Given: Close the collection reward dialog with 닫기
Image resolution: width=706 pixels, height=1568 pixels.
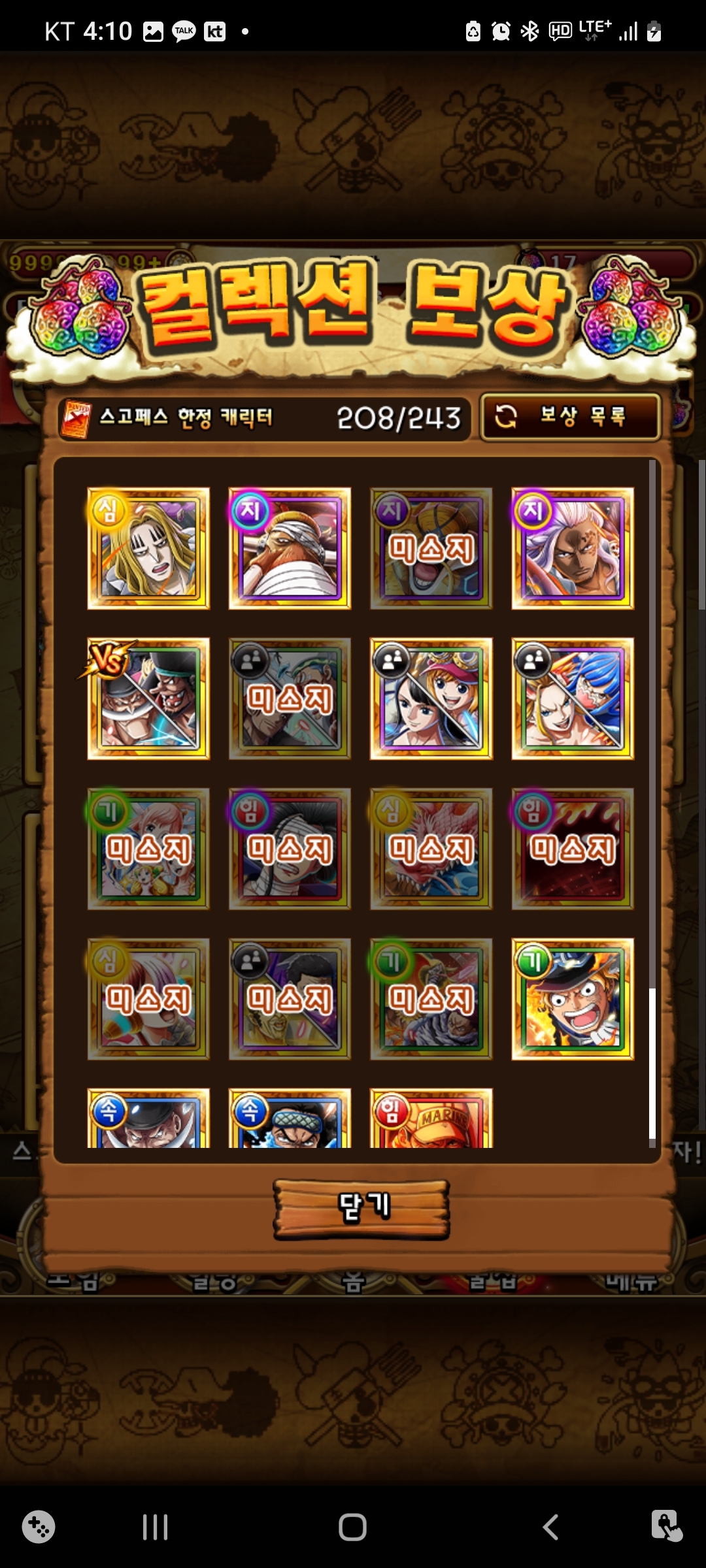Looking at the screenshot, I should [361, 1209].
